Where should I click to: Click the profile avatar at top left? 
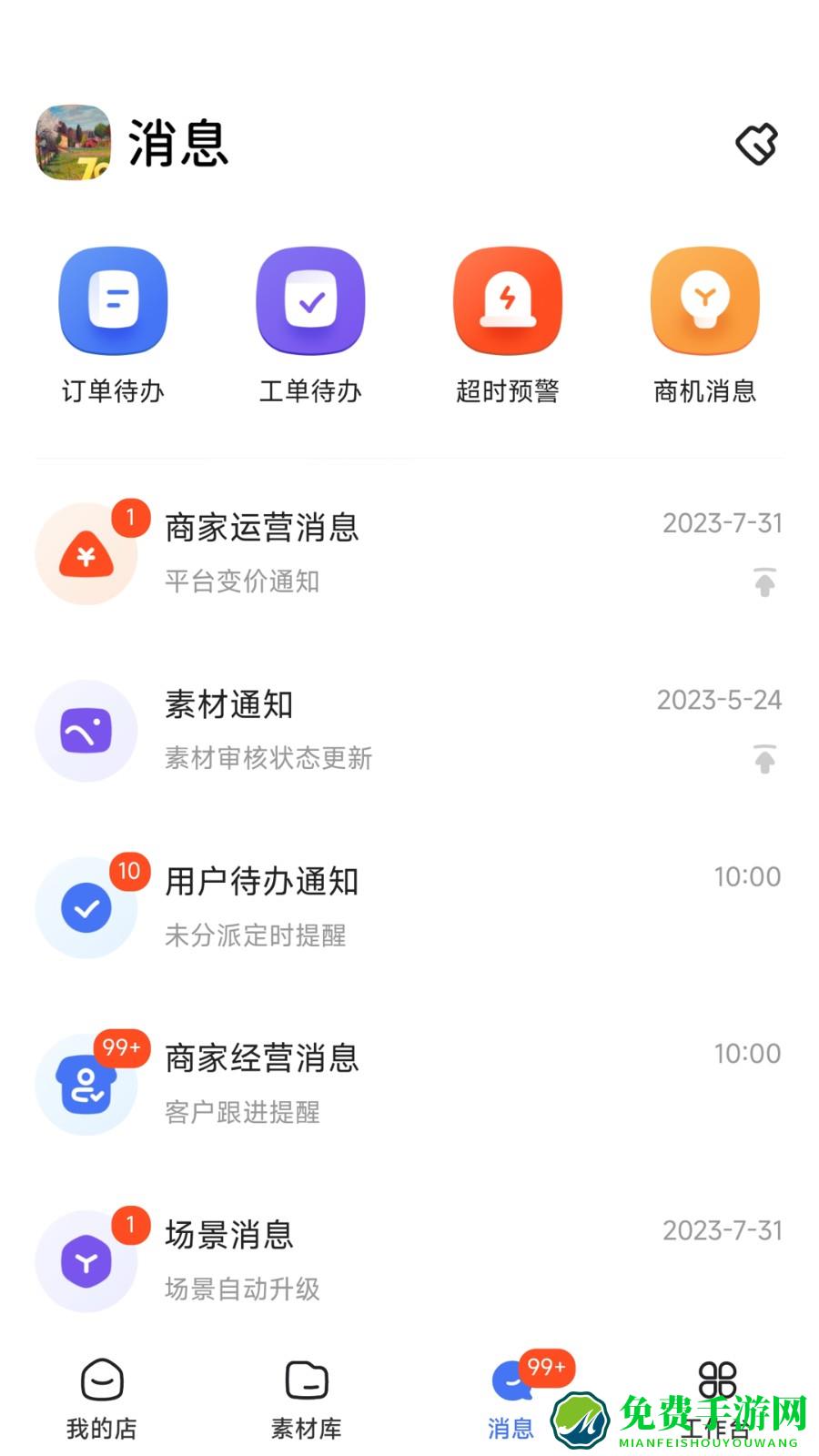73,143
